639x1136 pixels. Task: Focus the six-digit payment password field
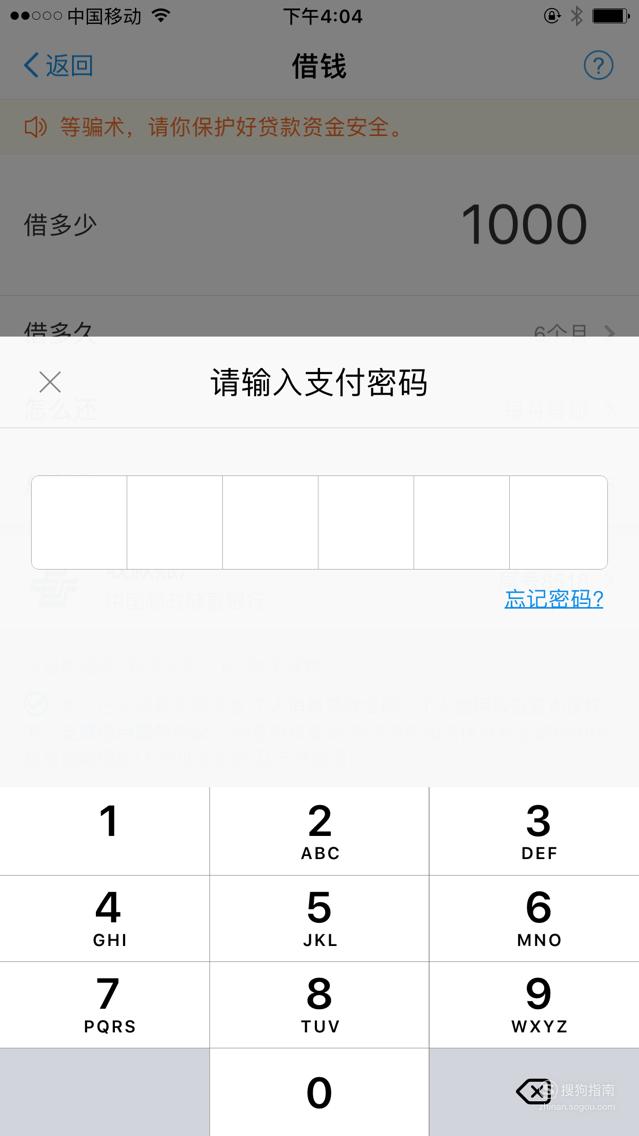click(x=320, y=522)
